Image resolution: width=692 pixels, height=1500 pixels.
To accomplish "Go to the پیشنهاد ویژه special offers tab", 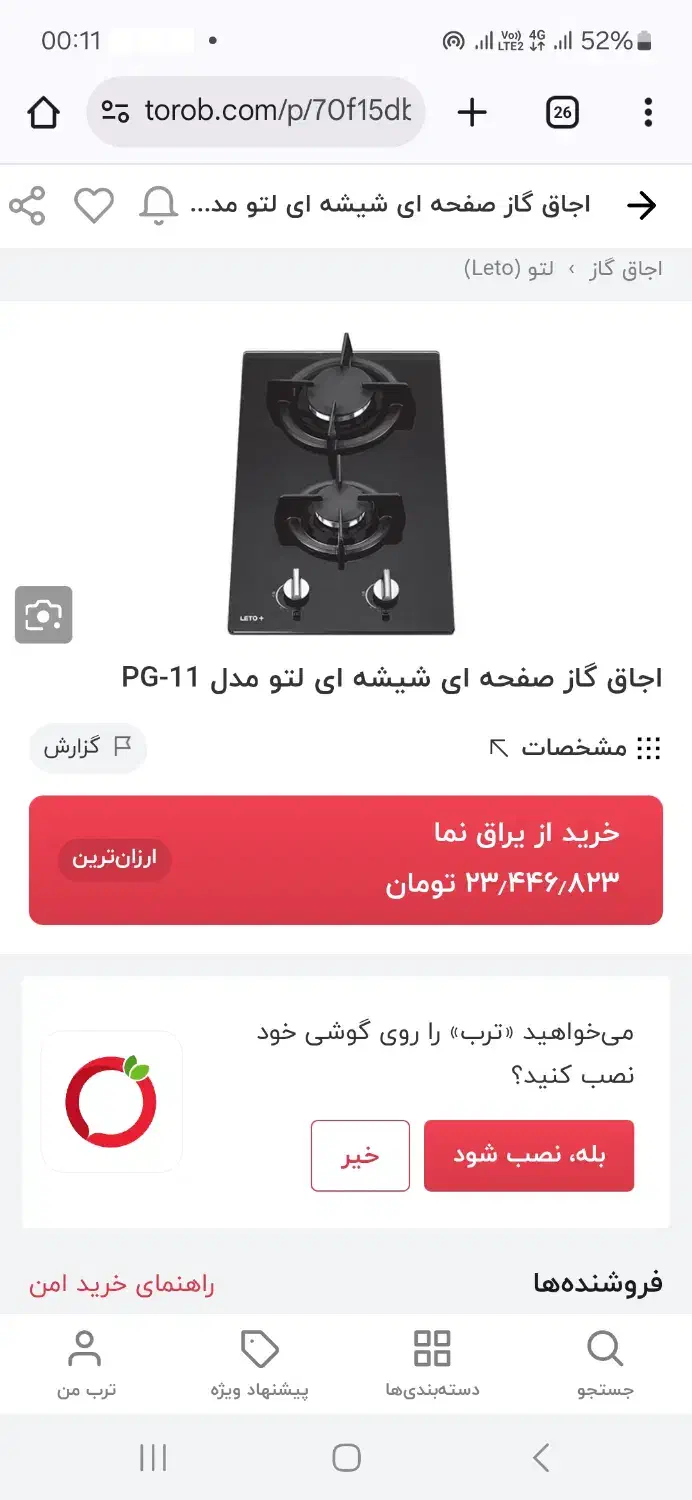I will click(x=260, y=1363).
